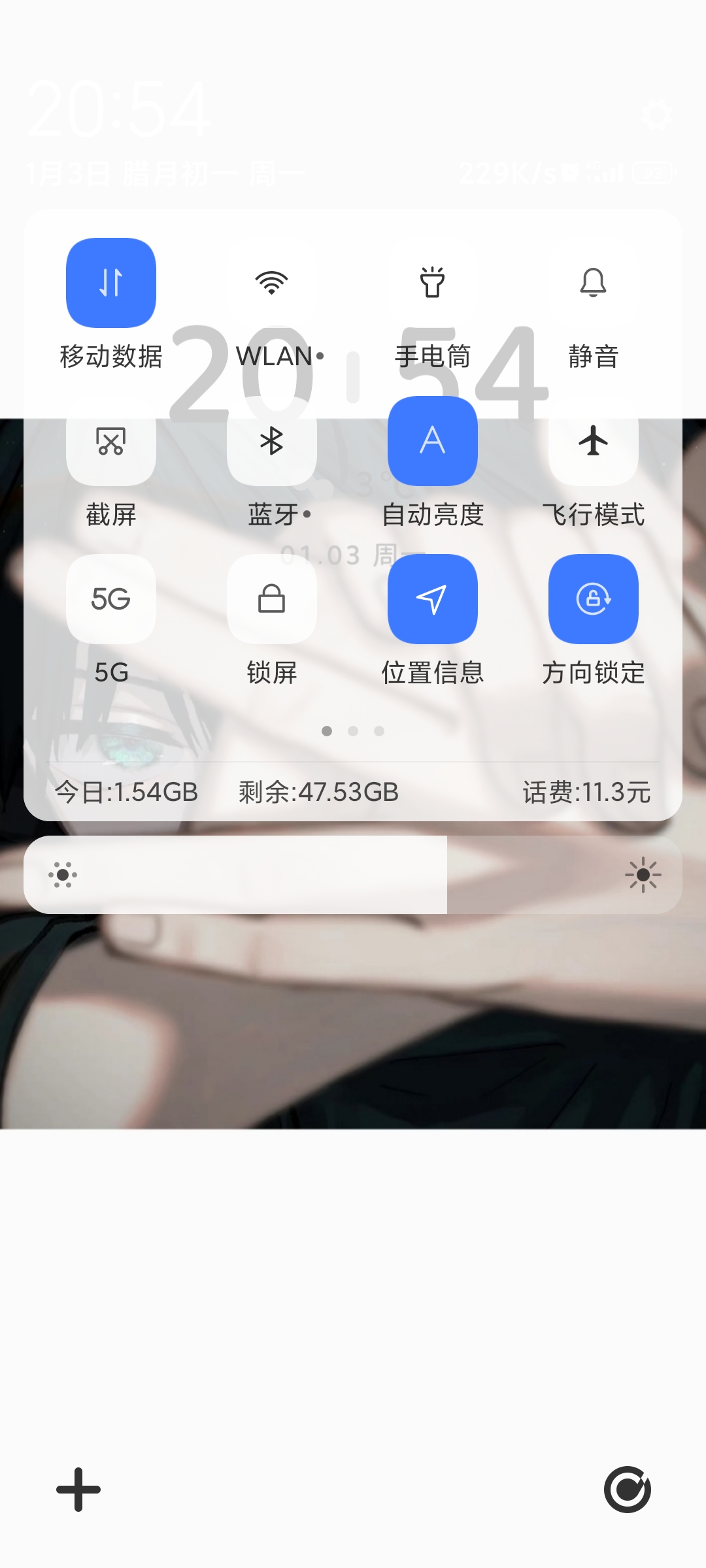Turn on the flashlight (手电筒)
This screenshot has height=1568, width=706.
coord(433,283)
